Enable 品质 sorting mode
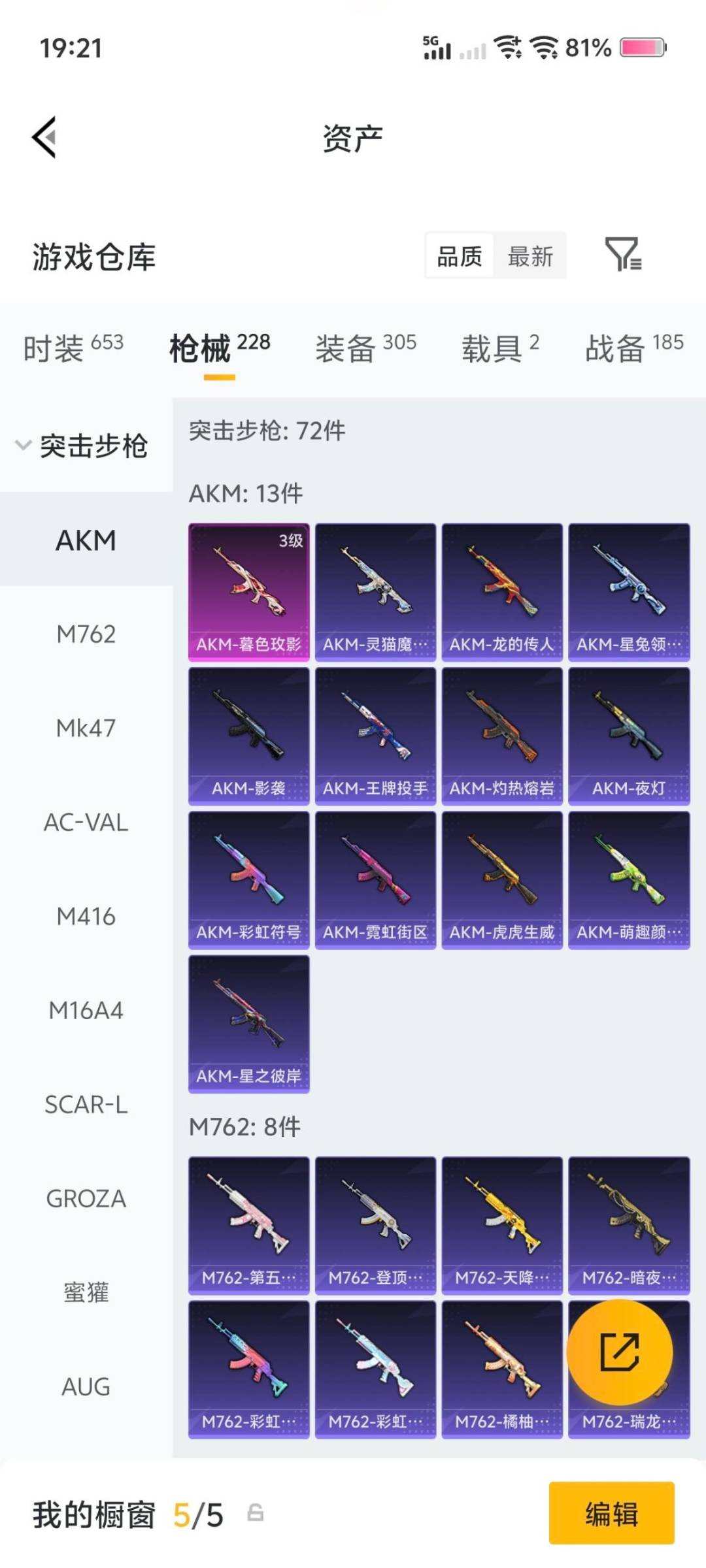Viewport: 706px width, 1568px height. tap(458, 255)
